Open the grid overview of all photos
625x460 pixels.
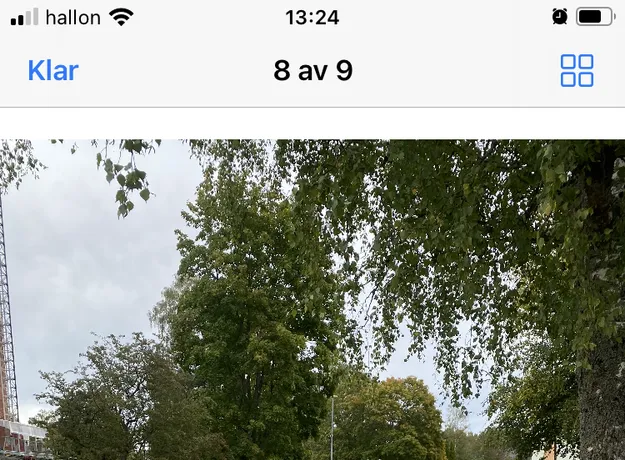(x=576, y=71)
